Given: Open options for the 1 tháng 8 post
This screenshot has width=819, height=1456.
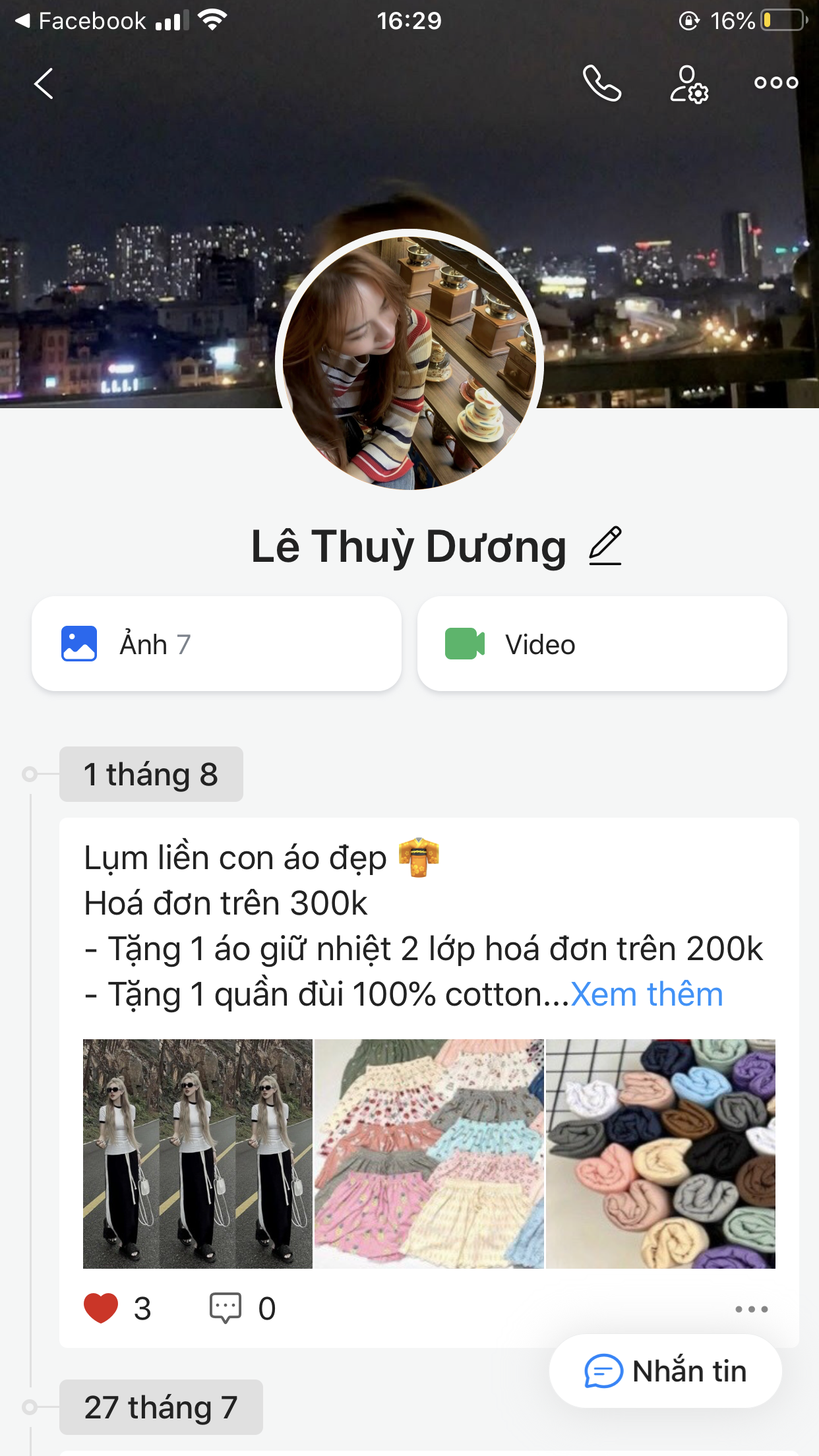Looking at the screenshot, I should [x=751, y=1309].
